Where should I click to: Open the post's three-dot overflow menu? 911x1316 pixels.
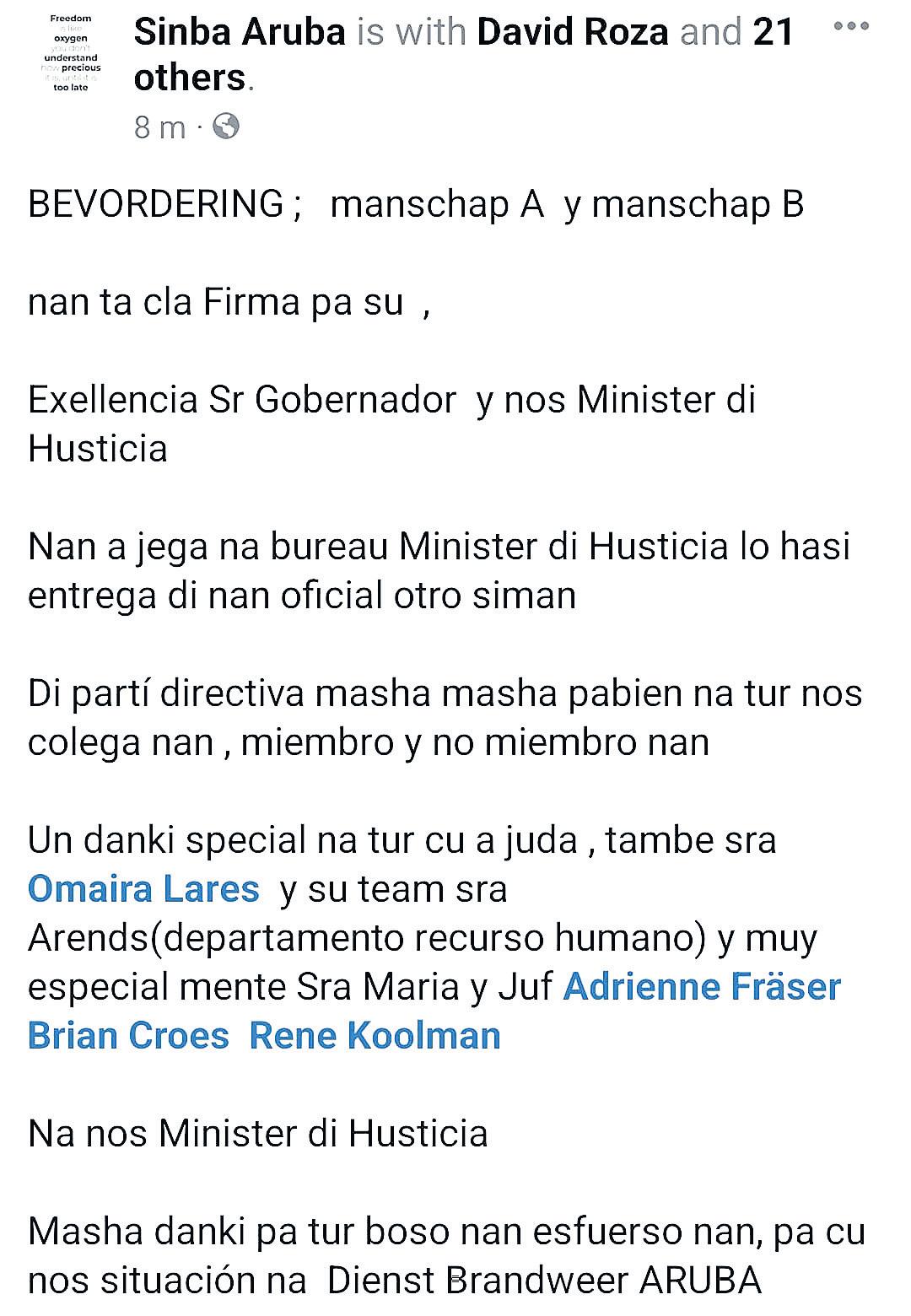click(850, 26)
